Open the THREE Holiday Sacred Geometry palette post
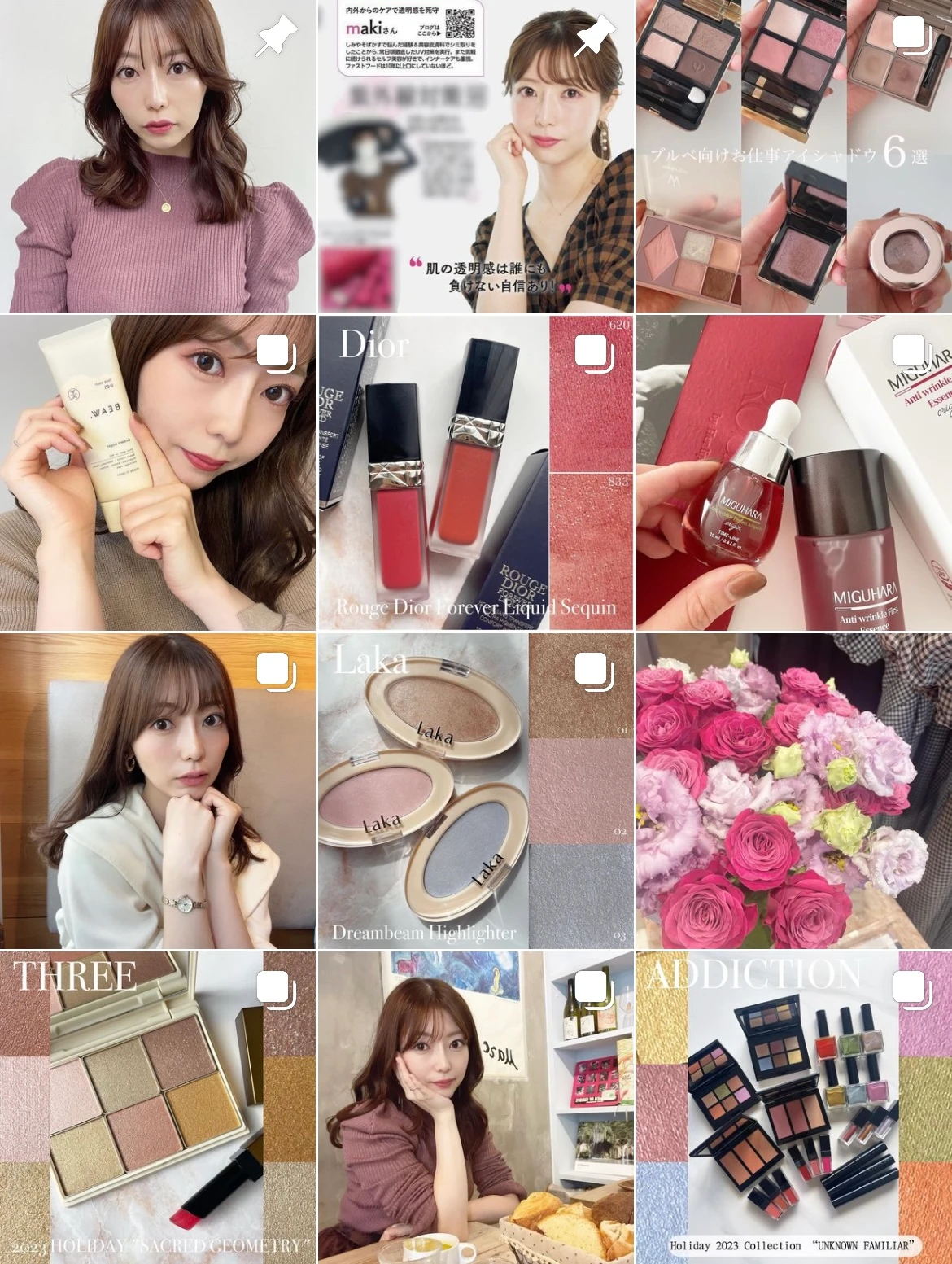The image size is (952, 1264). pyautogui.click(x=157, y=1107)
